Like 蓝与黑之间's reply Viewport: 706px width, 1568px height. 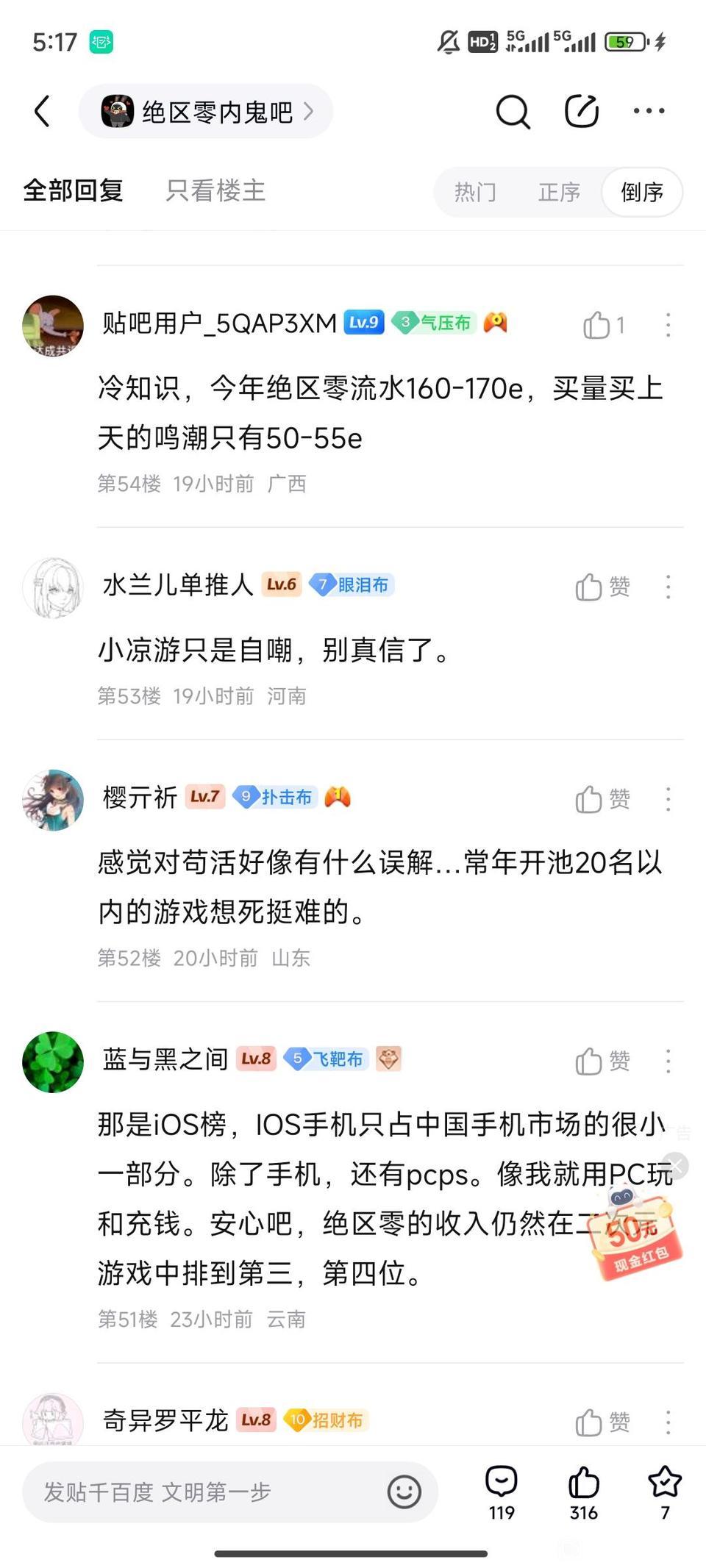(602, 1061)
